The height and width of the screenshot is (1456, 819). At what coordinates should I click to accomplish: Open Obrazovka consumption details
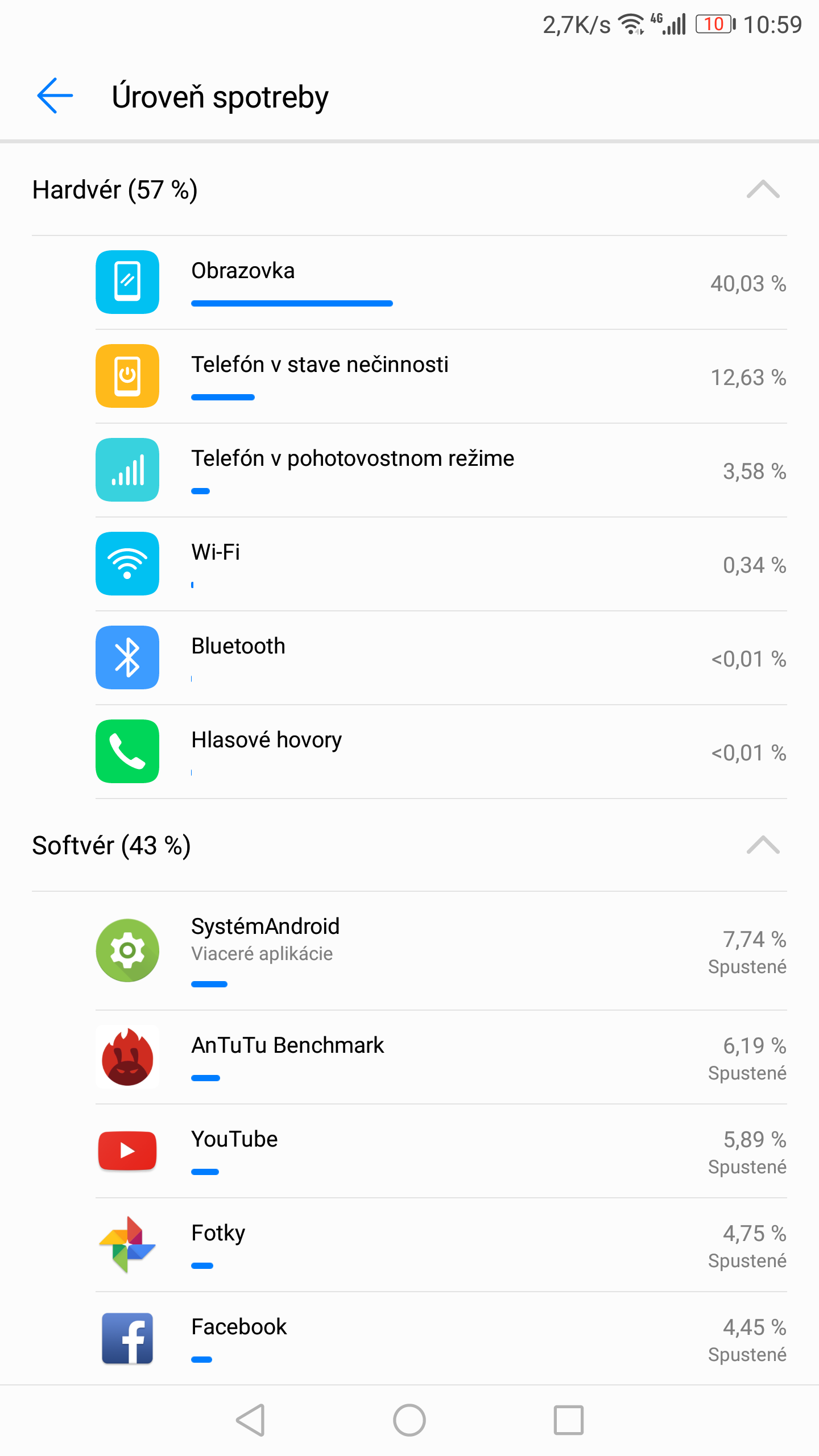coord(441,283)
